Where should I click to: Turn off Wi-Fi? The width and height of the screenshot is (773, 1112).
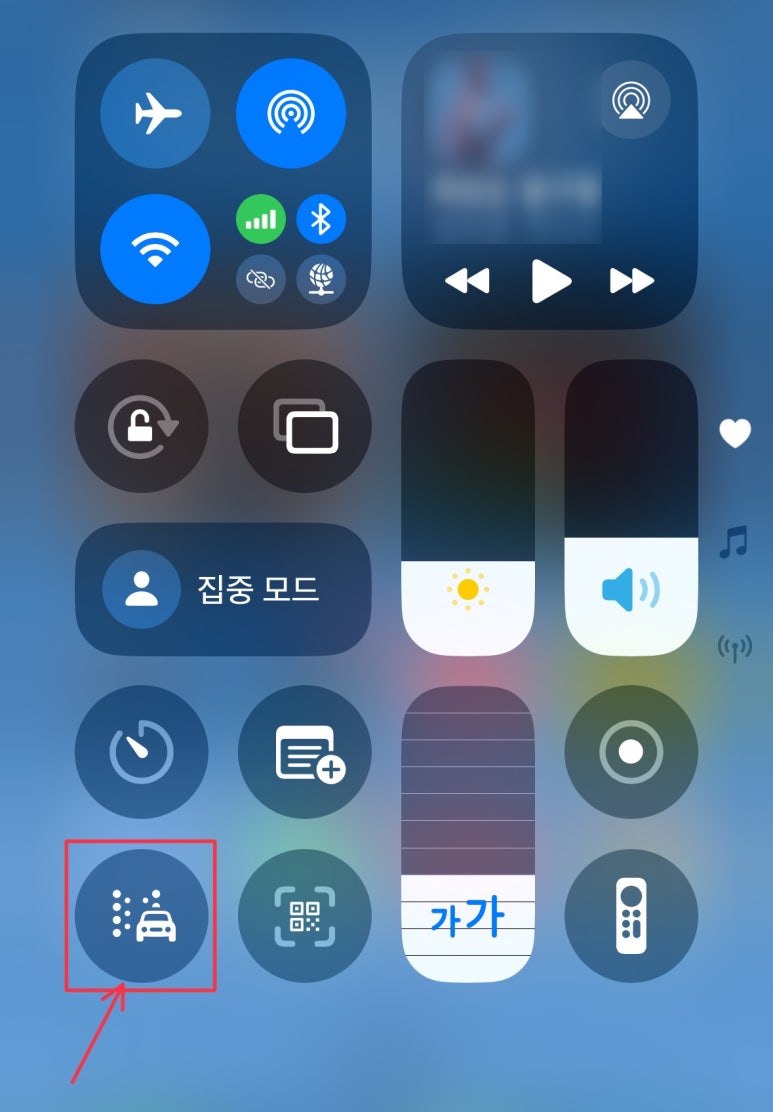155,247
